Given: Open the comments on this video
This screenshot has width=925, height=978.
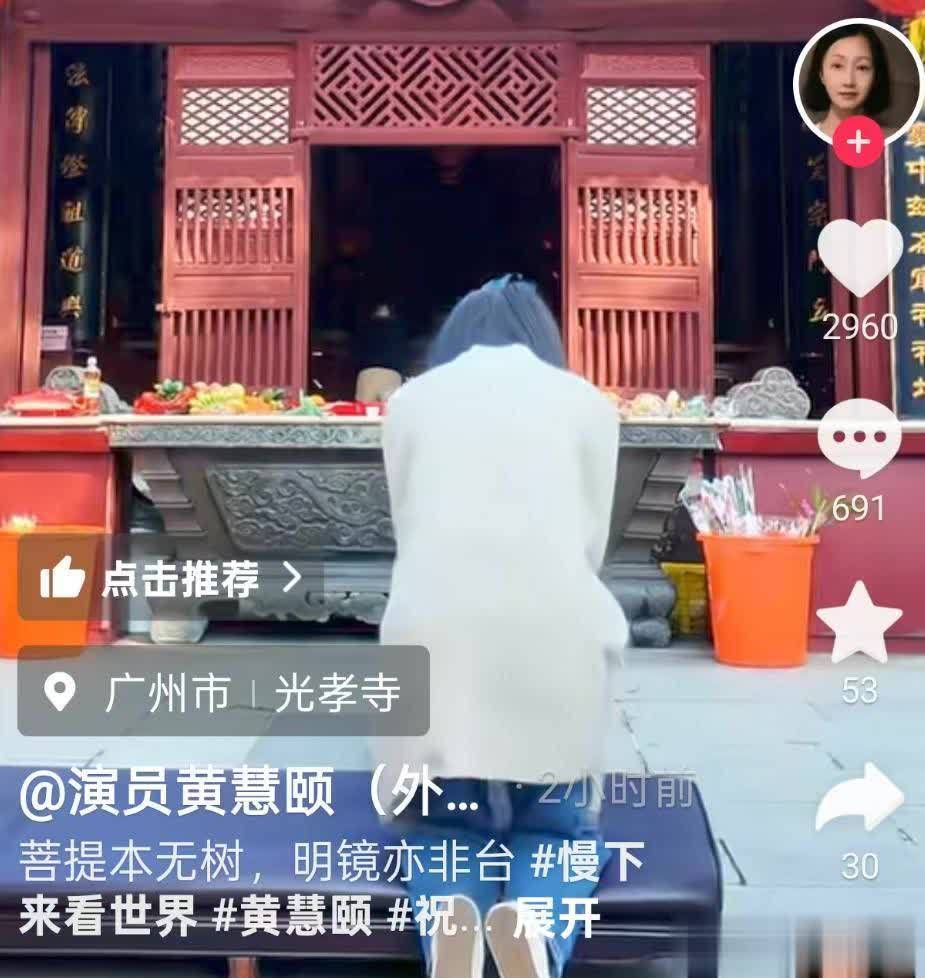Looking at the screenshot, I should (x=859, y=438).
